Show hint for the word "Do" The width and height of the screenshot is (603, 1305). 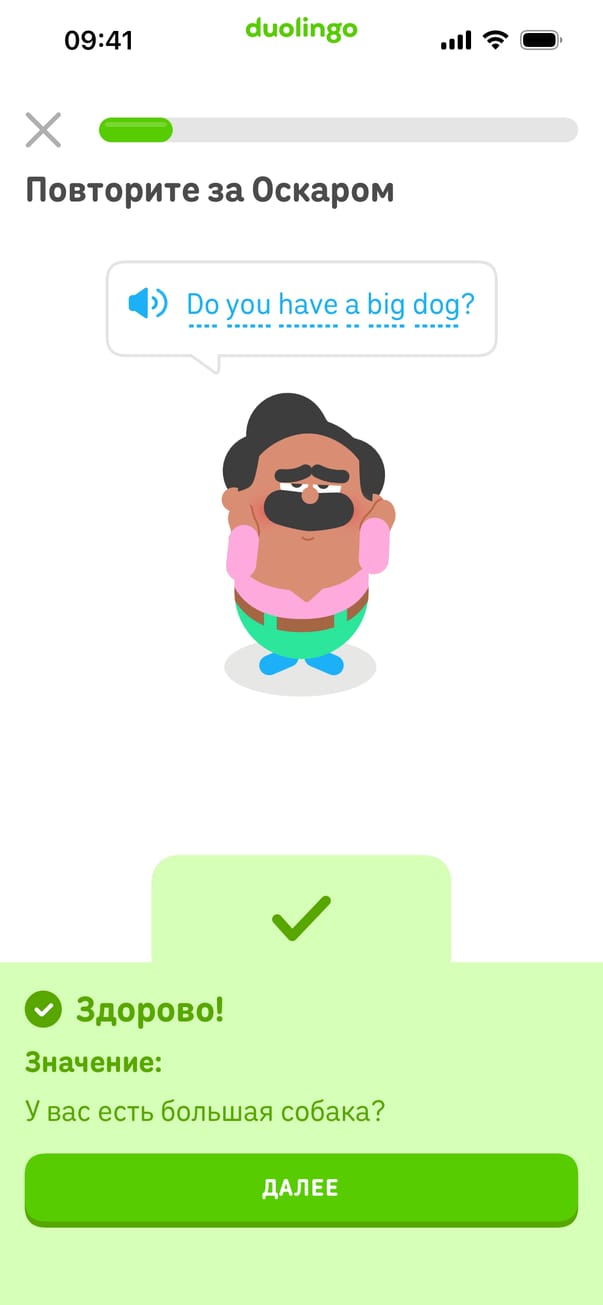pyautogui.click(x=203, y=304)
